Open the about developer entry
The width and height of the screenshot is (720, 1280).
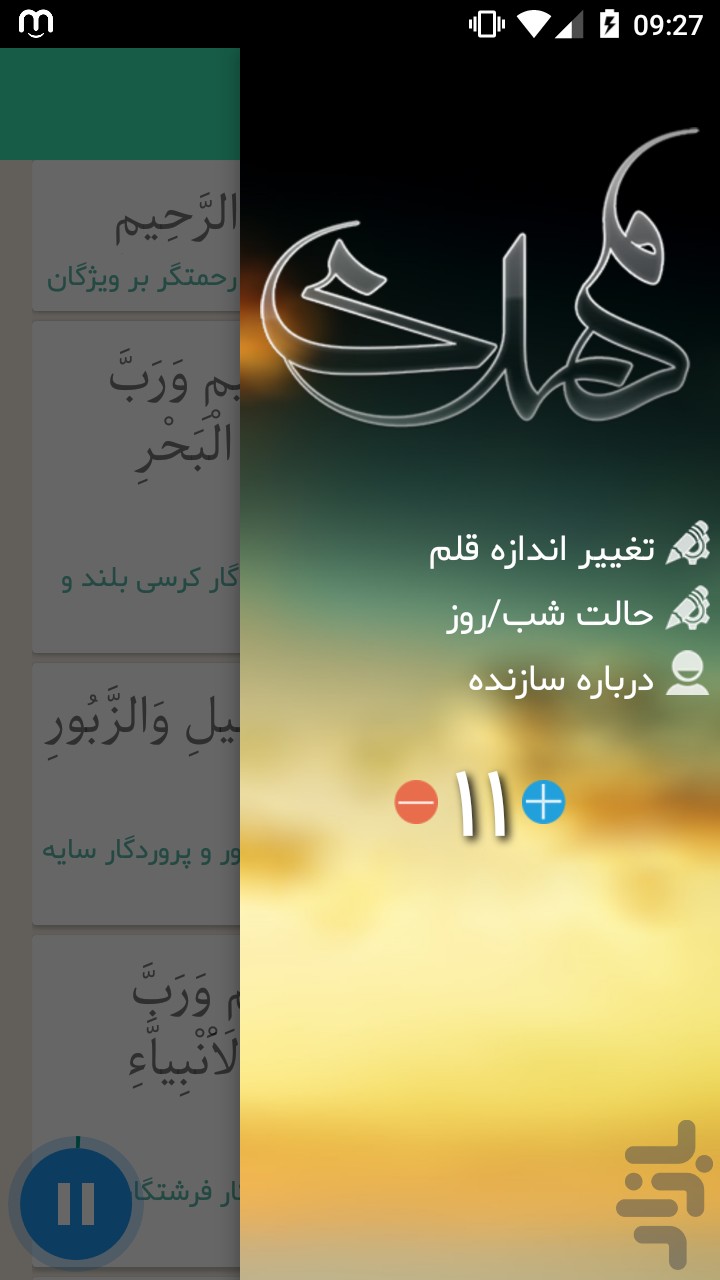coord(588,678)
